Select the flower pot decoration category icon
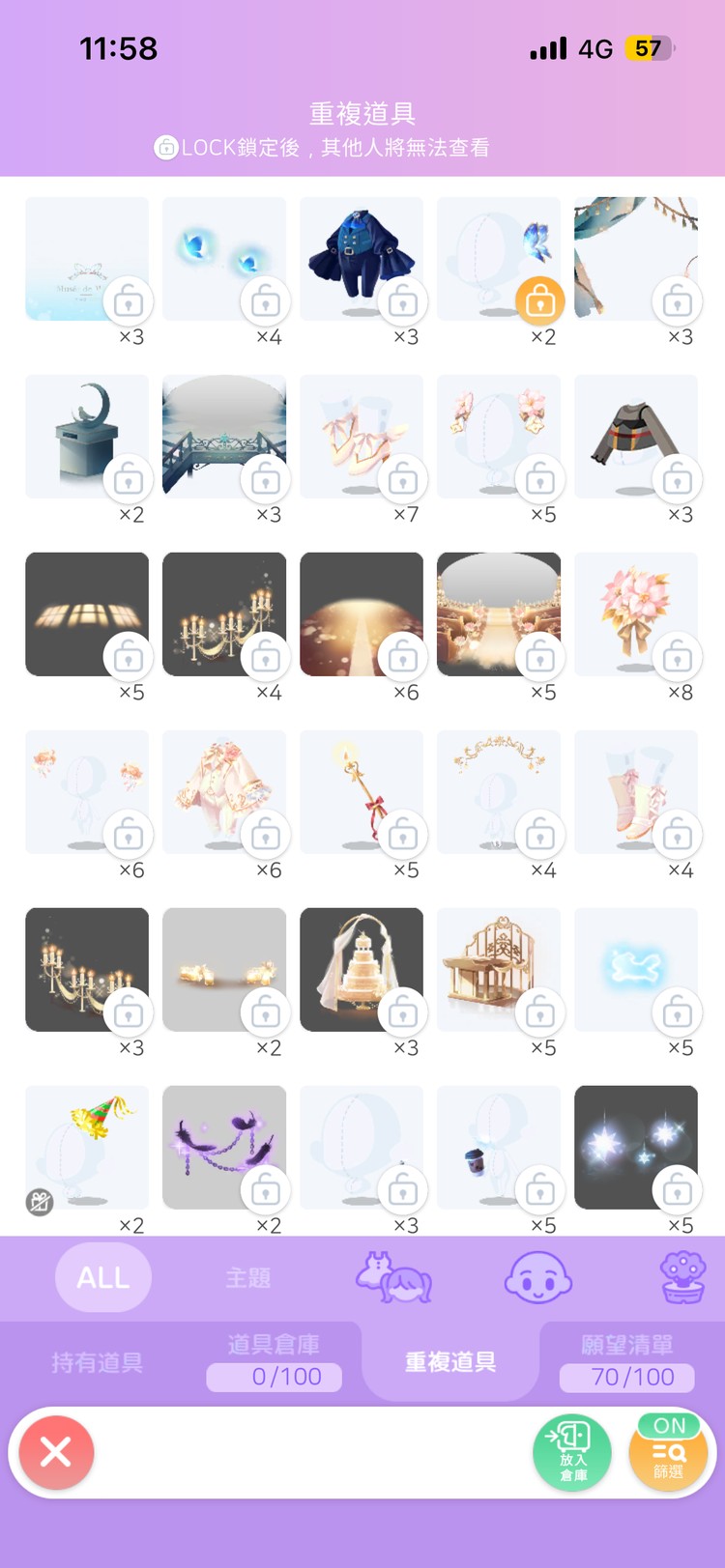This screenshot has width=725, height=1568. coord(683,1277)
